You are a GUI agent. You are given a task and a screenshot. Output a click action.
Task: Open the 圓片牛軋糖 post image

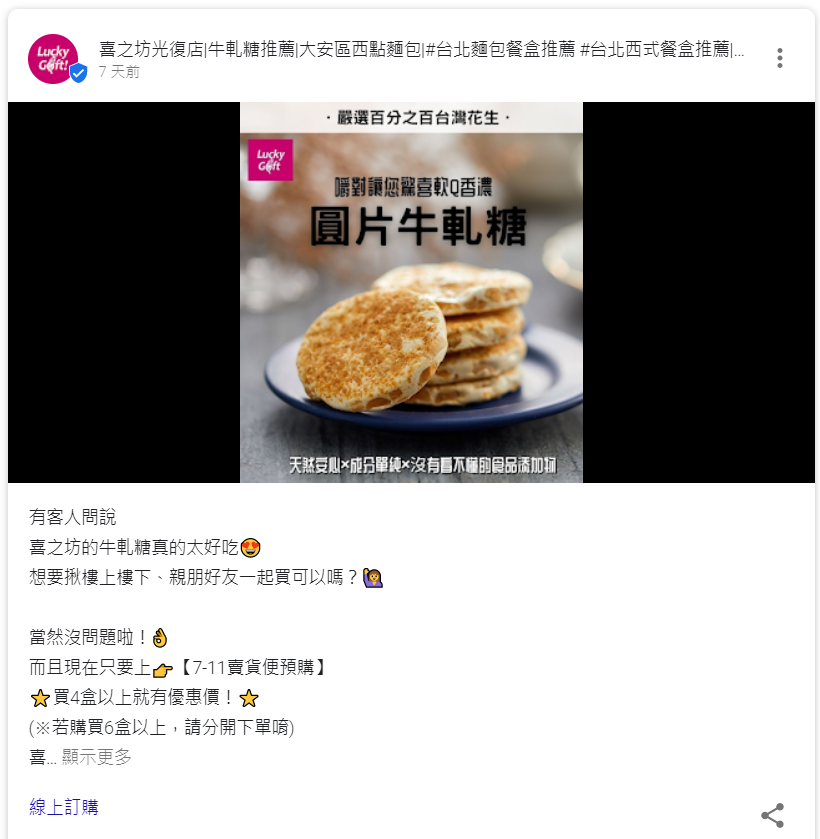tap(411, 292)
